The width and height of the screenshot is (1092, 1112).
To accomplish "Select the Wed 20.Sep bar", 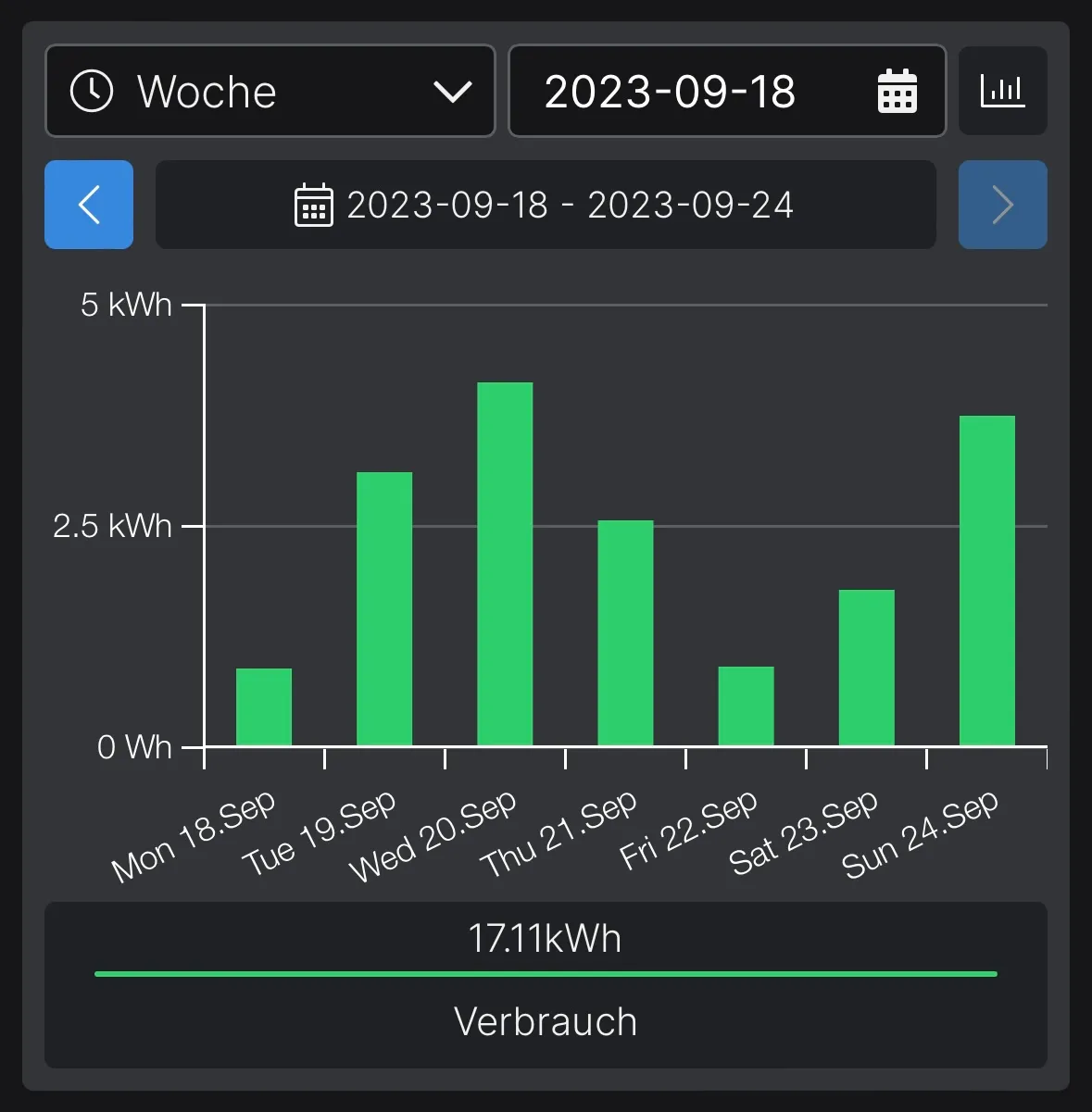I will (x=505, y=564).
